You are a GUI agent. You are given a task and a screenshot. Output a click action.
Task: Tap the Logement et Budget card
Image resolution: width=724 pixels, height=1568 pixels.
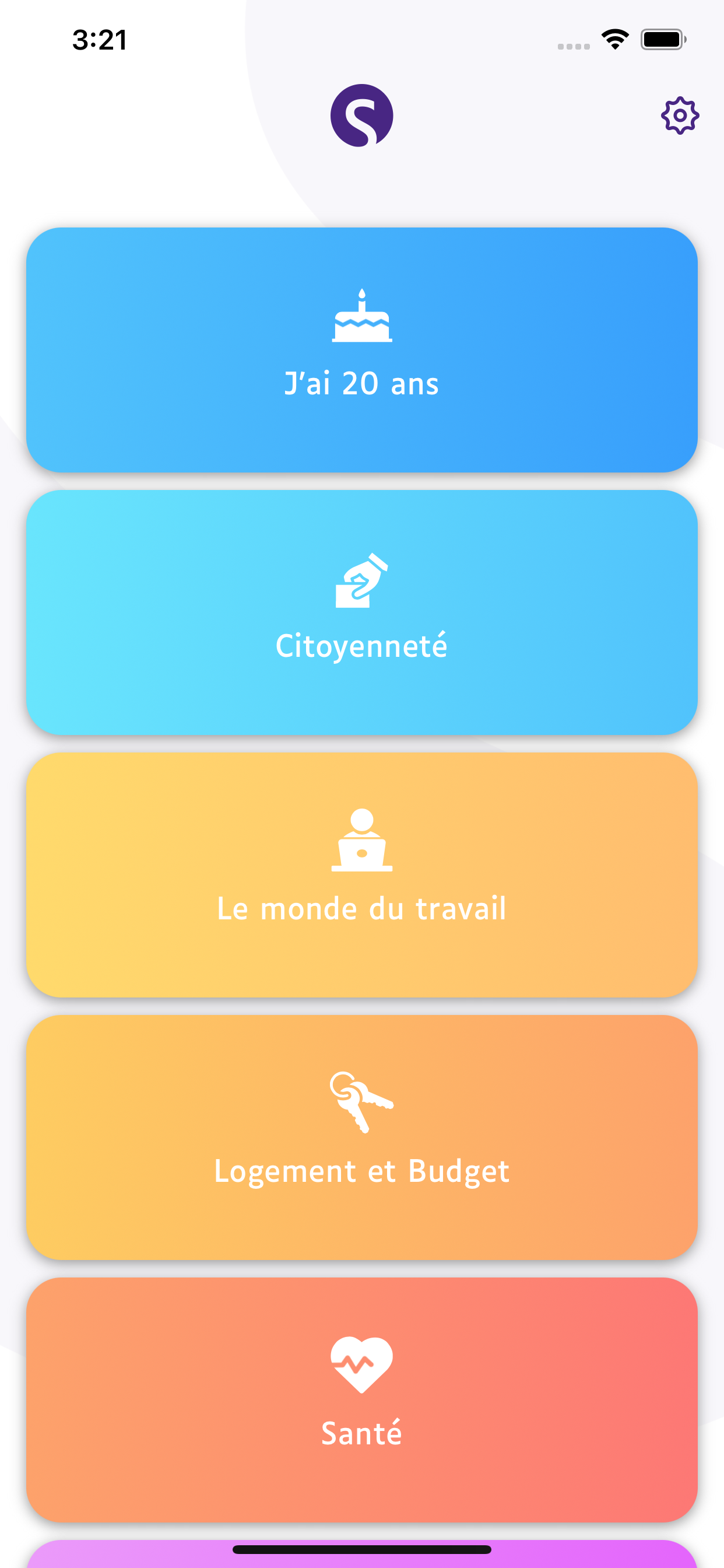[362, 1137]
